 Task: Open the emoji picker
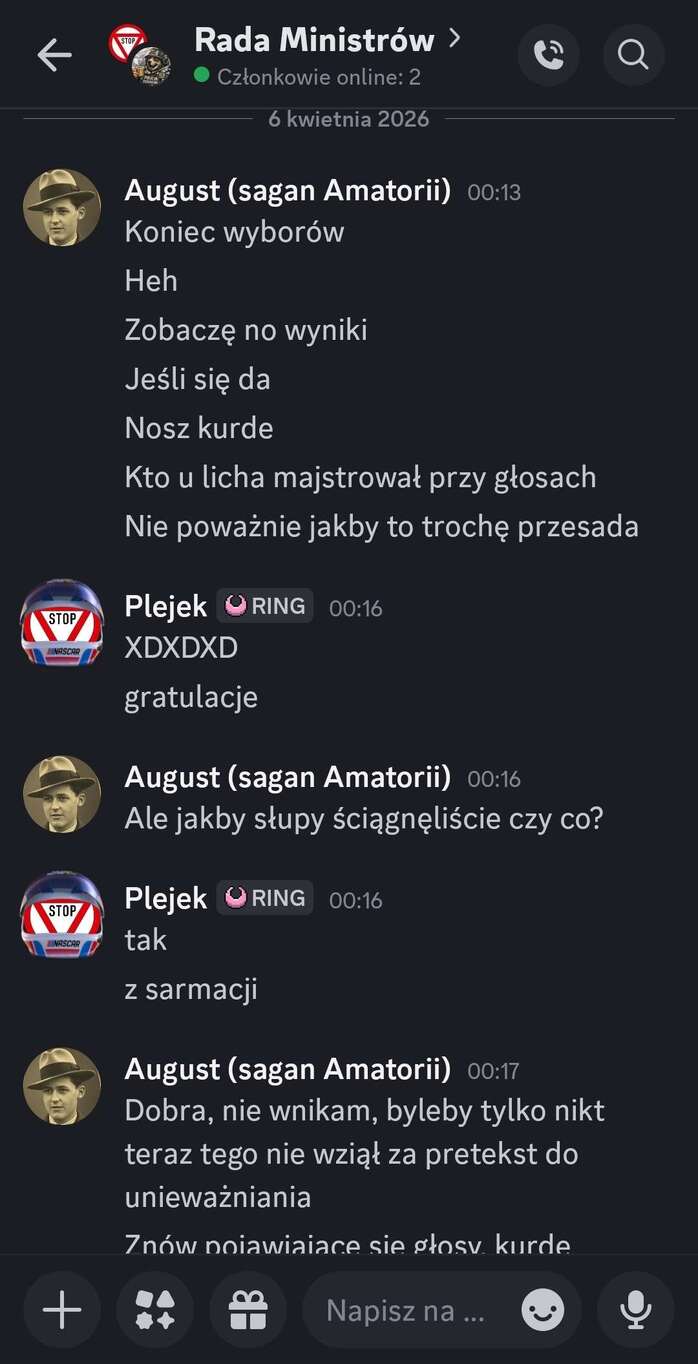click(x=542, y=1310)
